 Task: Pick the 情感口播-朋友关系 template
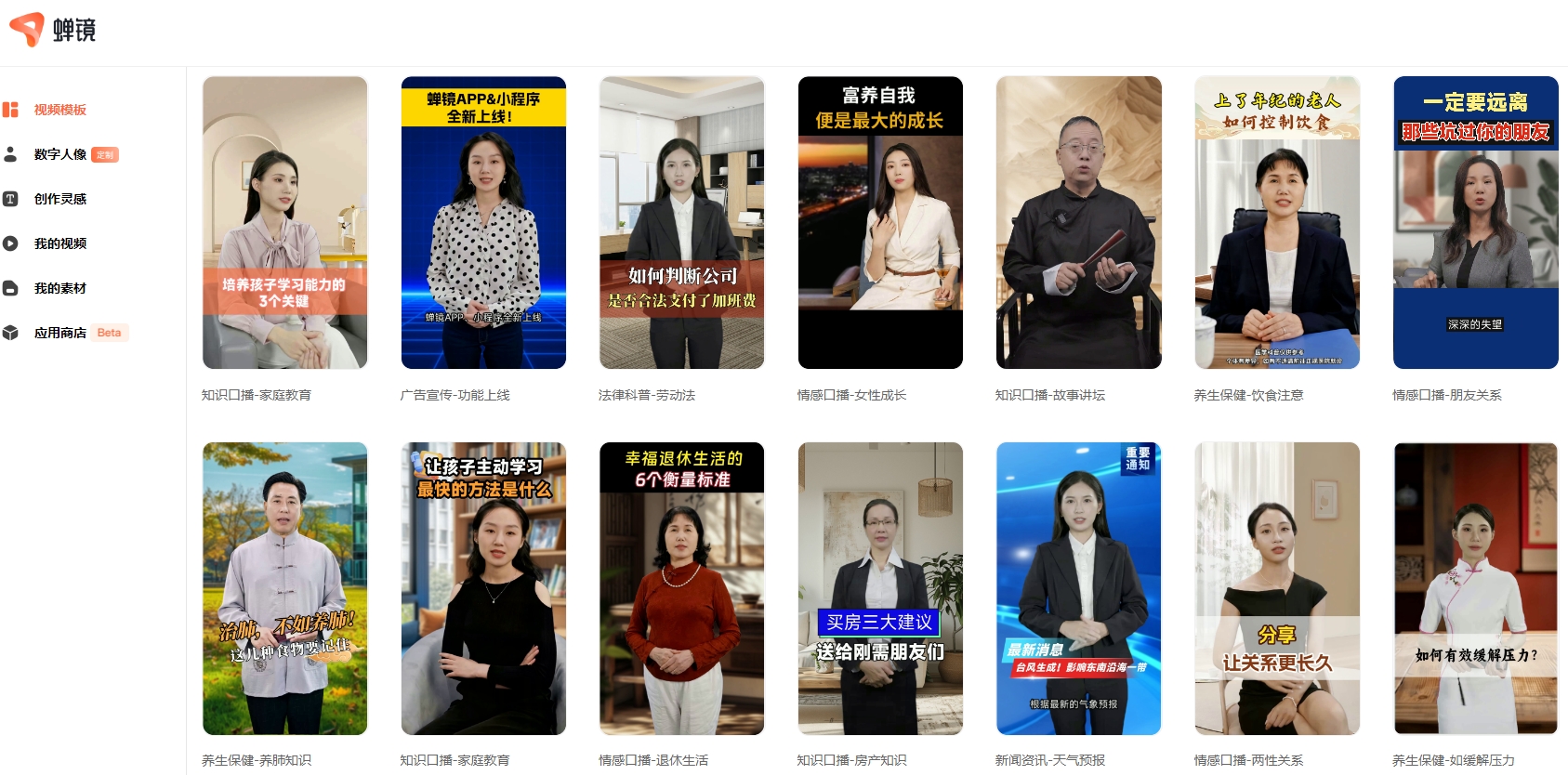coord(1475,223)
